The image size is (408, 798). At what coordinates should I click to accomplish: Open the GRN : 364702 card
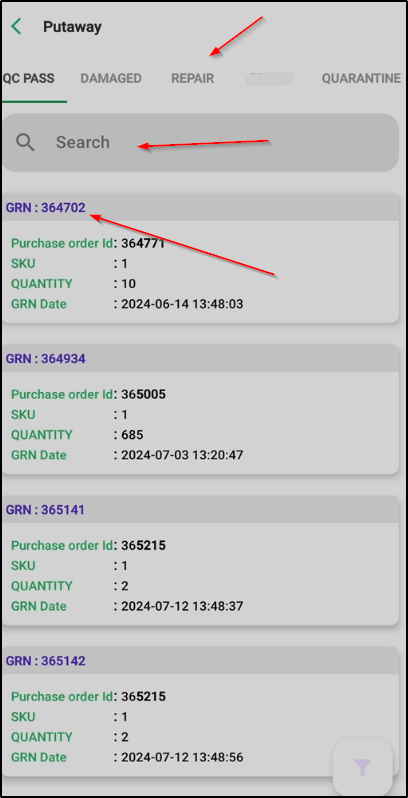(x=200, y=258)
